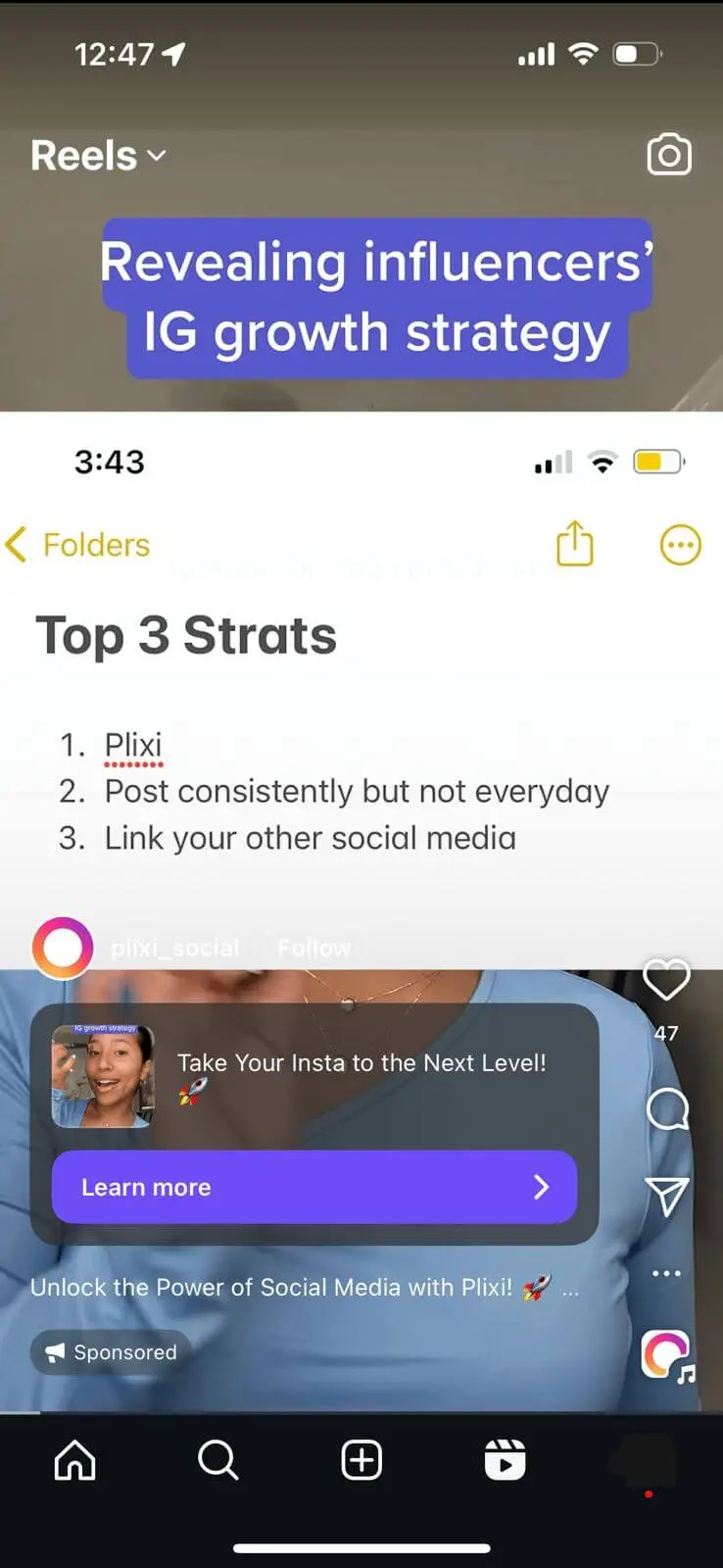Switch to the Search tab
Image resolution: width=723 pixels, height=1568 pixels.
(217, 1460)
